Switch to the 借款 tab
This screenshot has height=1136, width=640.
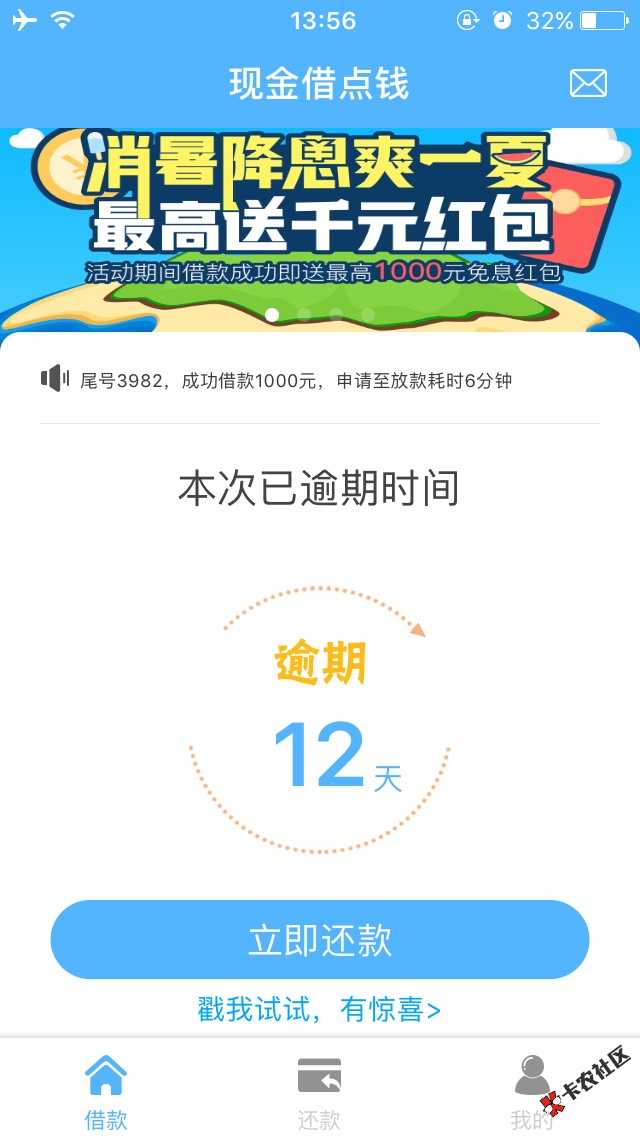click(x=106, y=1090)
